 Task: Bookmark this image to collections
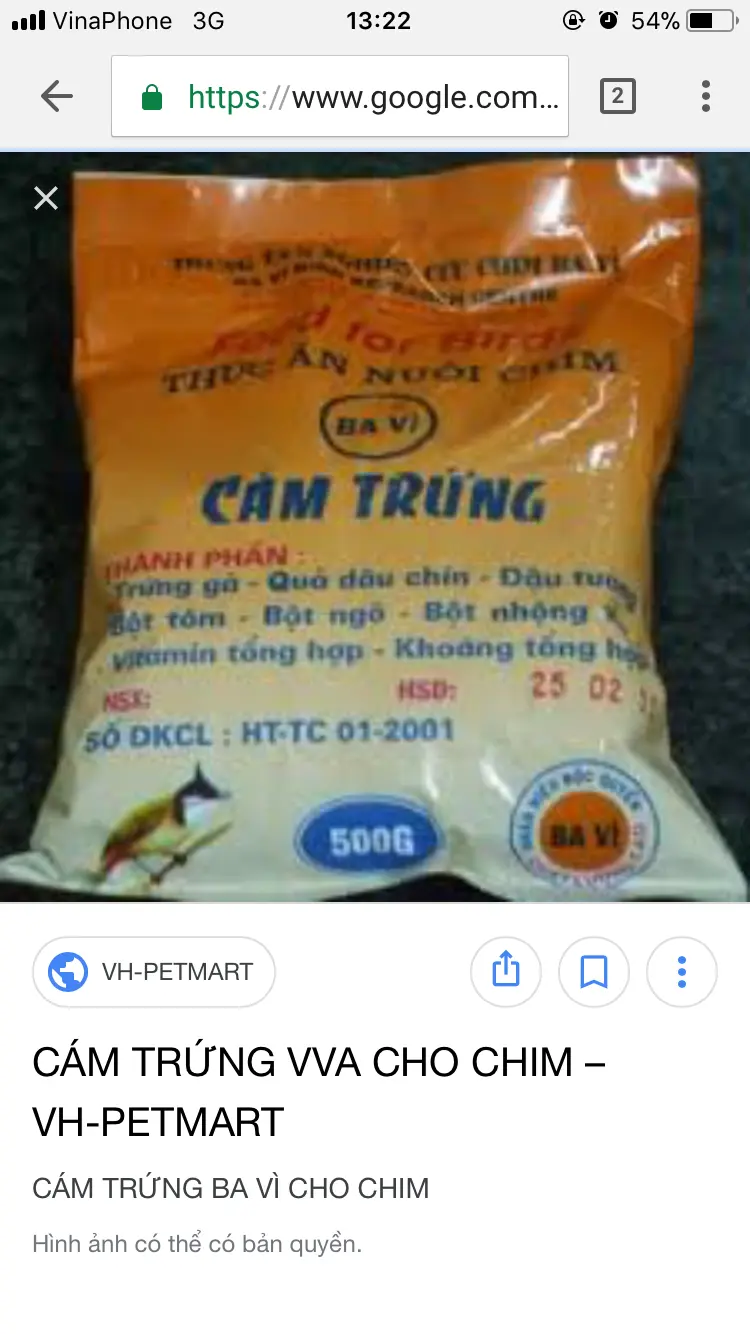coord(594,971)
